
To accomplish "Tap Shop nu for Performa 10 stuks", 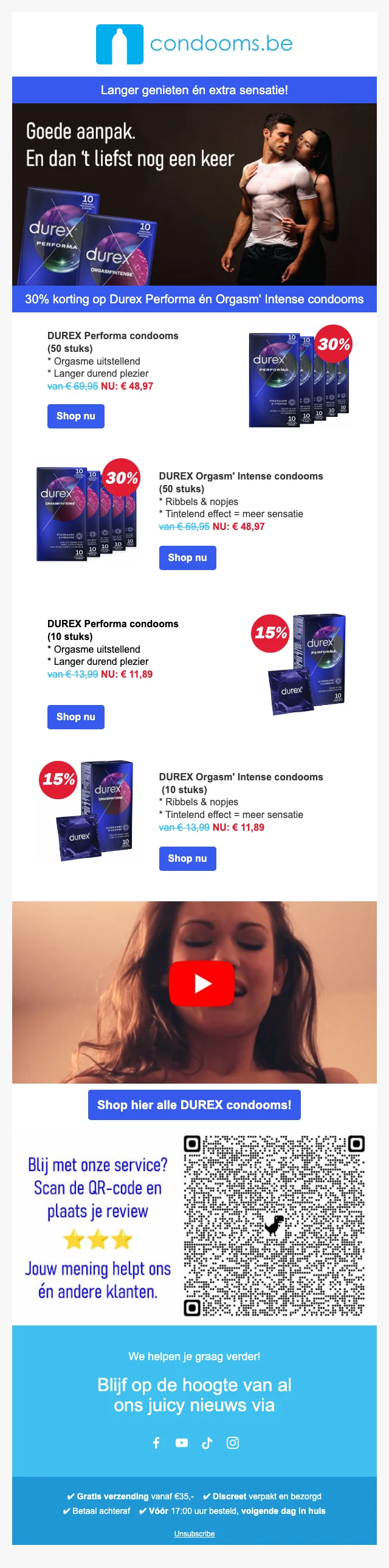I will pos(75,717).
